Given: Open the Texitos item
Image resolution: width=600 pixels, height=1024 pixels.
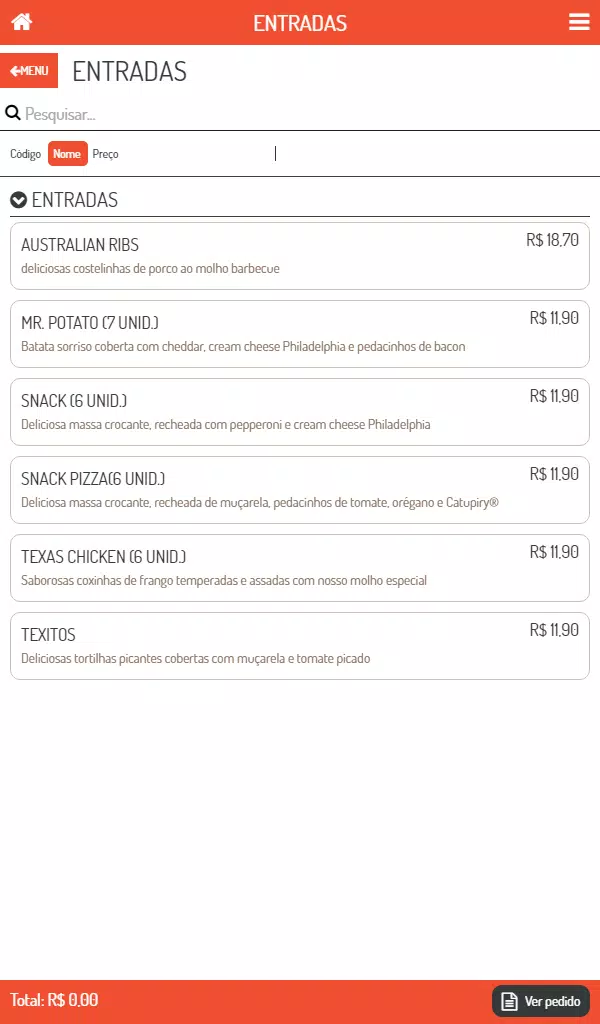Looking at the screenshot, I should coord(300,646).
